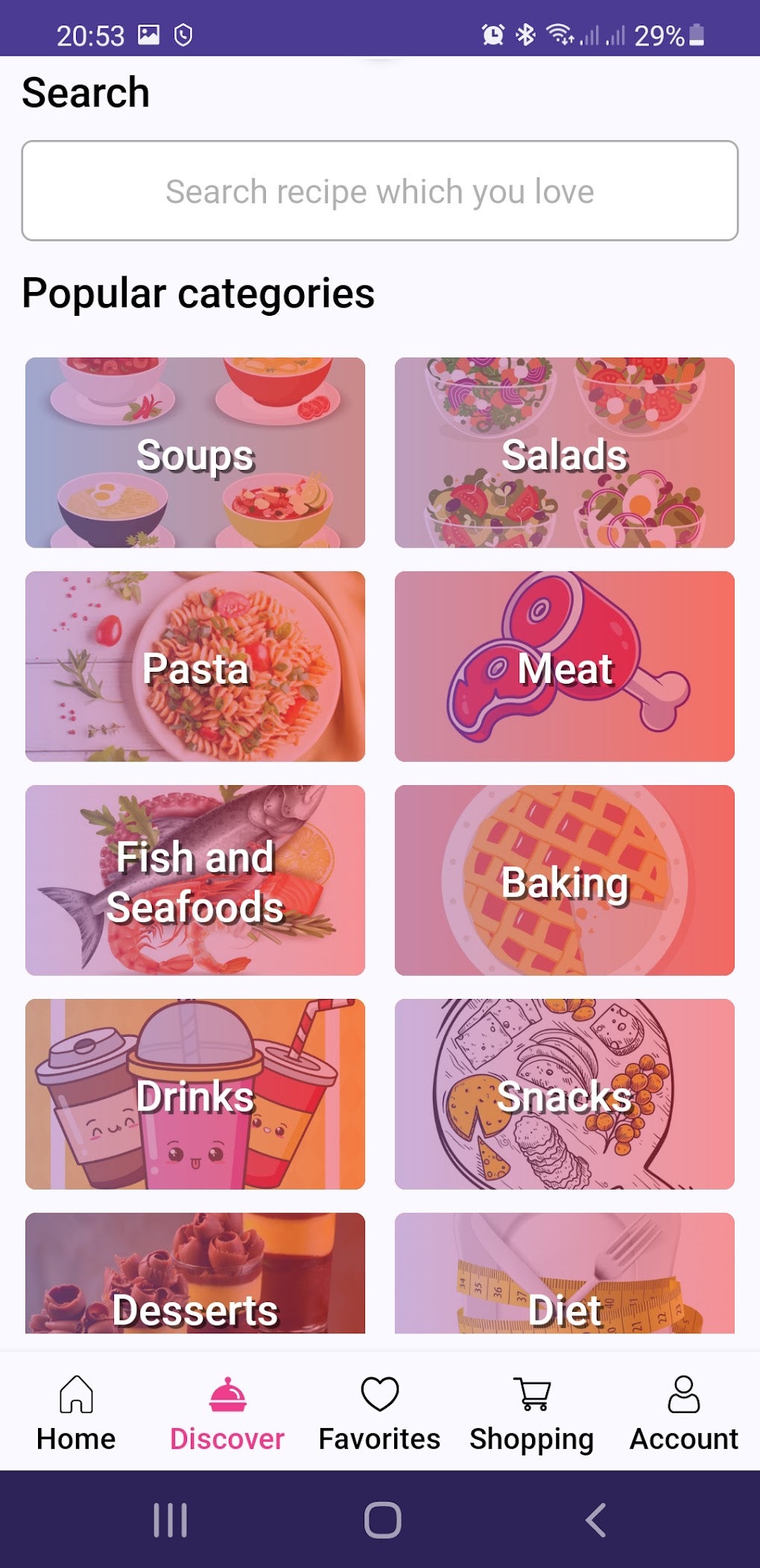Focus the recipe search field
Viewport: 760px width, 1568px height.
380,191
